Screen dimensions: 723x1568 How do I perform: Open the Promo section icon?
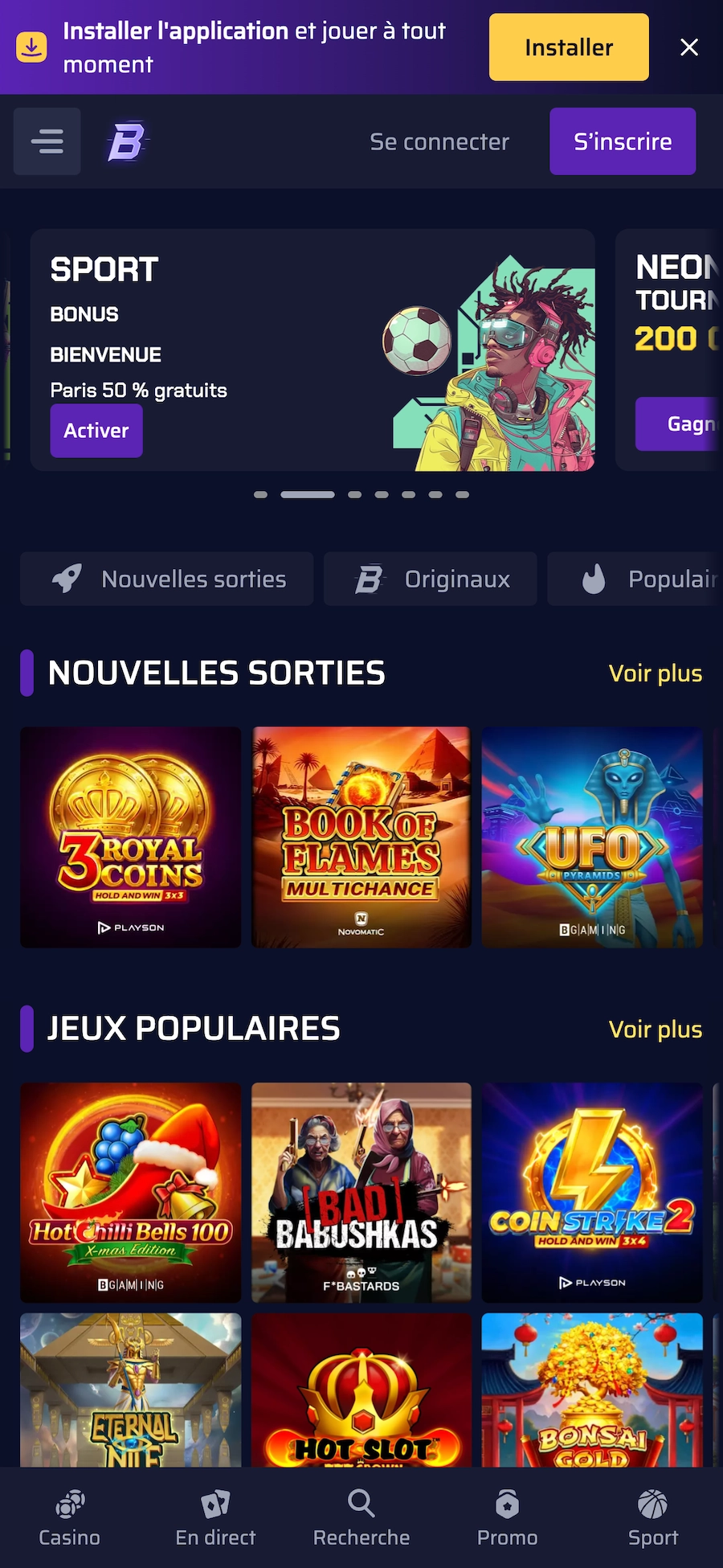(508, 1504)
